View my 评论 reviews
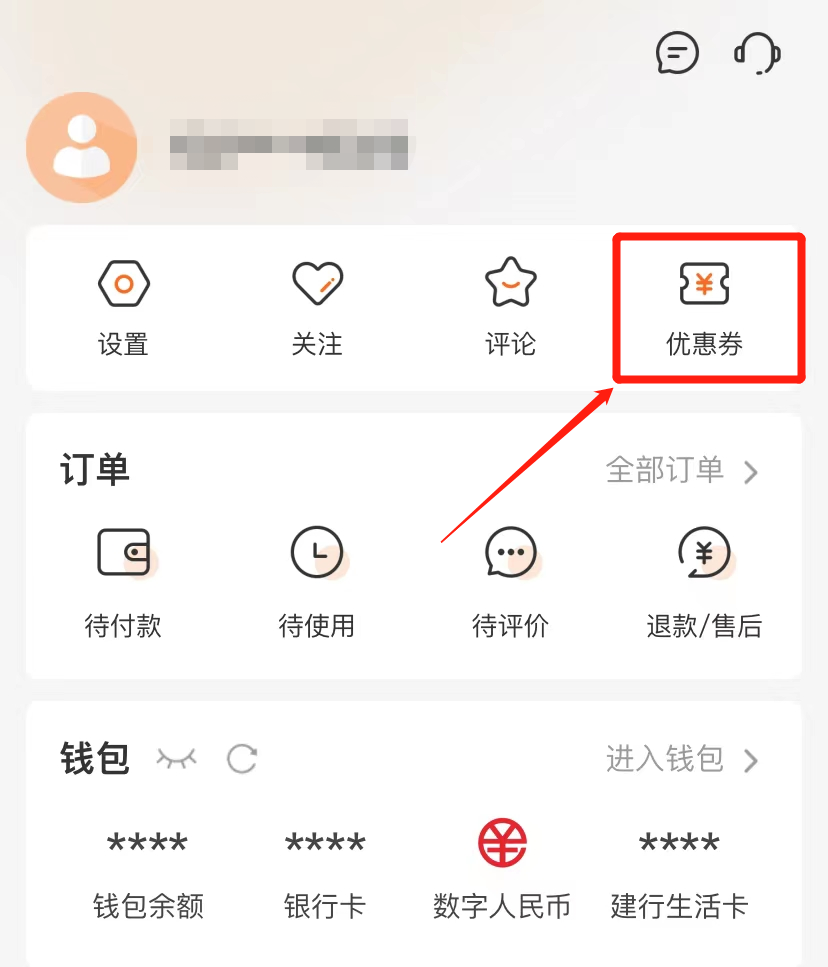828x967 pixels. (510, 308)
